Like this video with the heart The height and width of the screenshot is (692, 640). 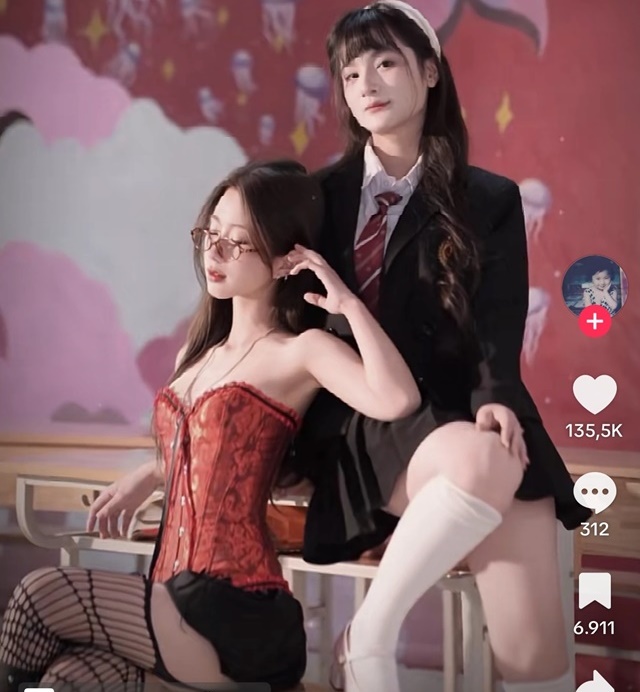(x=595, y=394)
